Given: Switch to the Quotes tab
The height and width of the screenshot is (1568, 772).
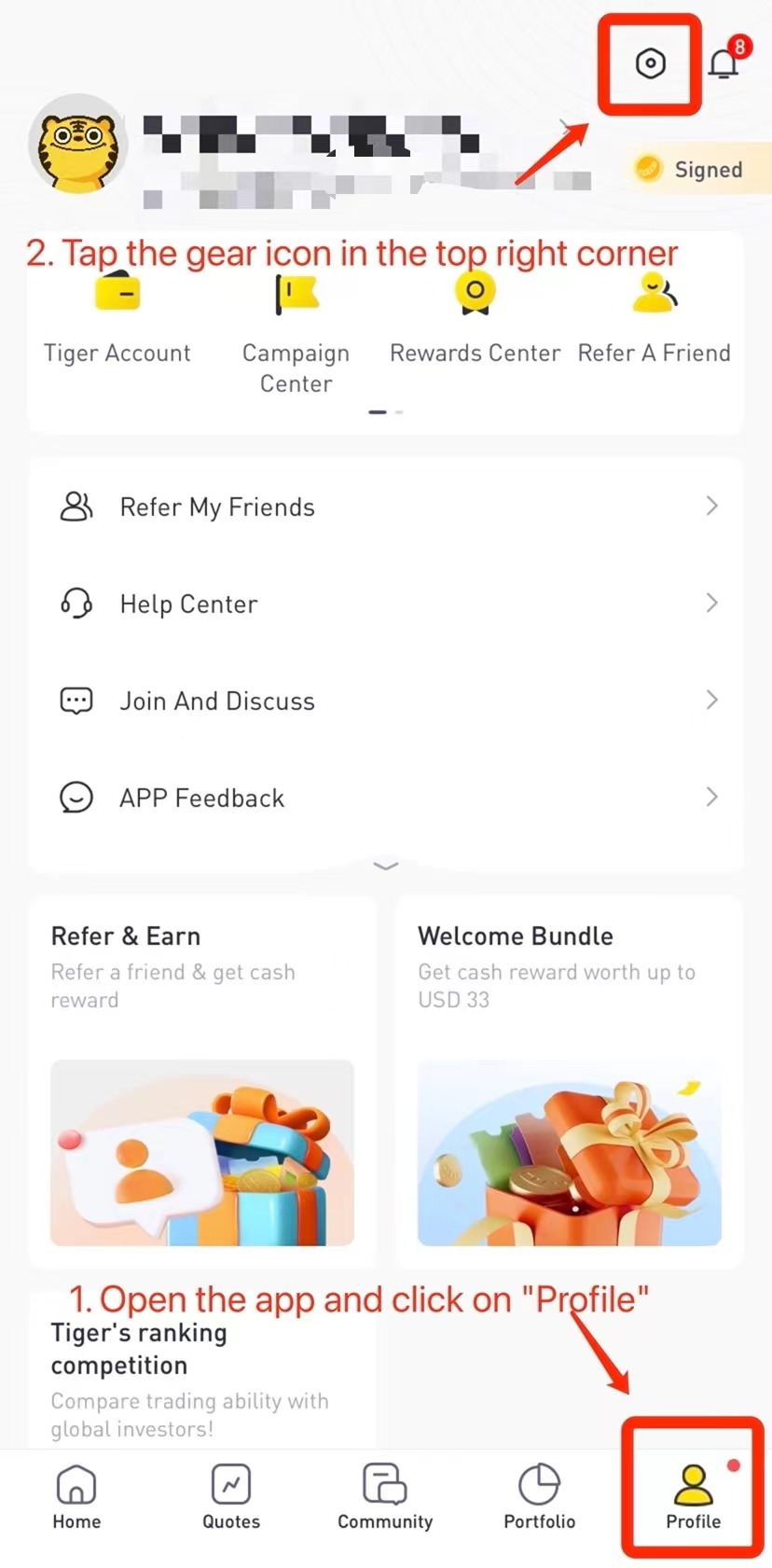Looking at the screenshot, I should click(x=231, y=1497).
